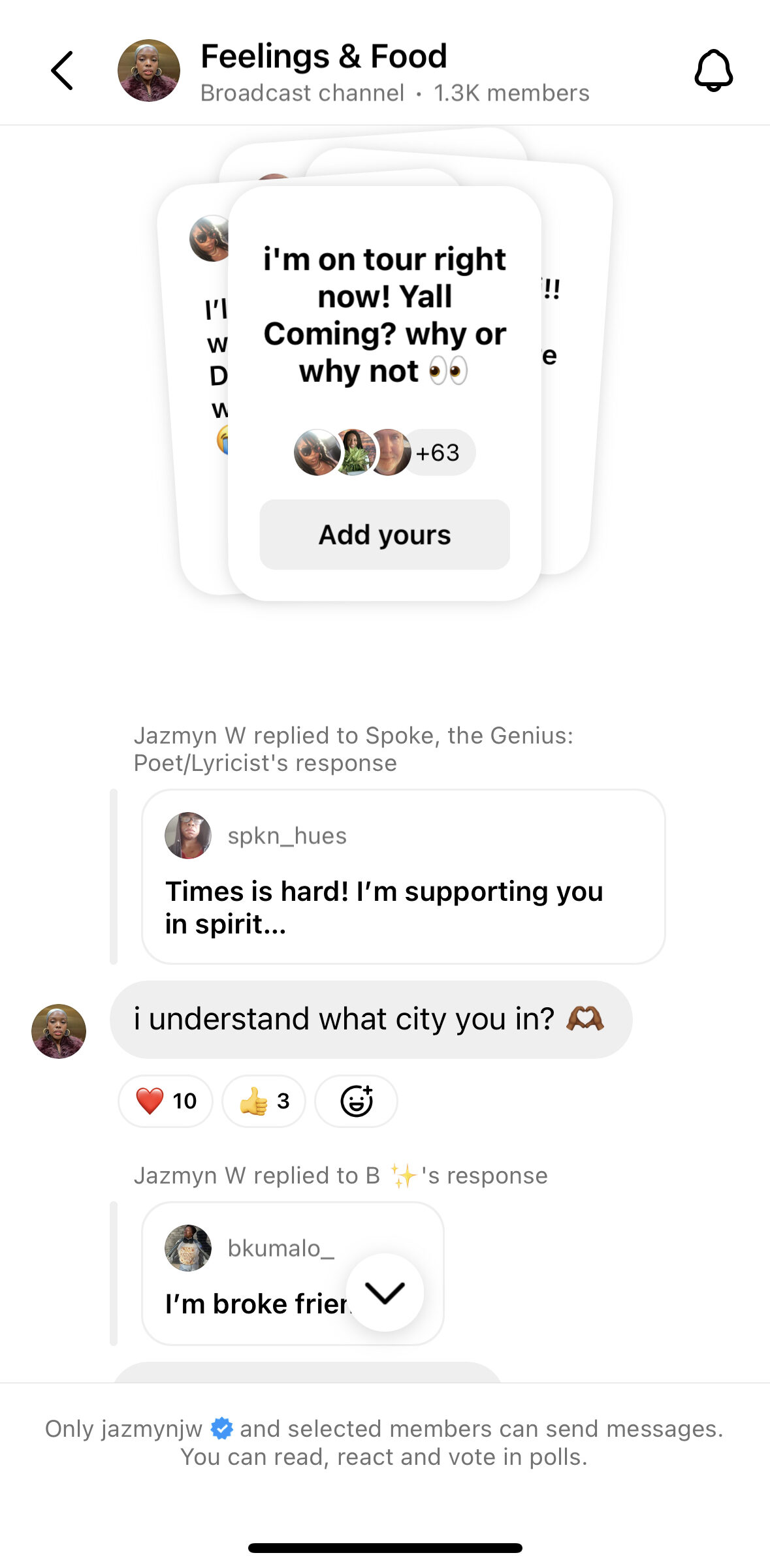Open channel notification bell settings

pyautogui.click(x=713, y=71)
